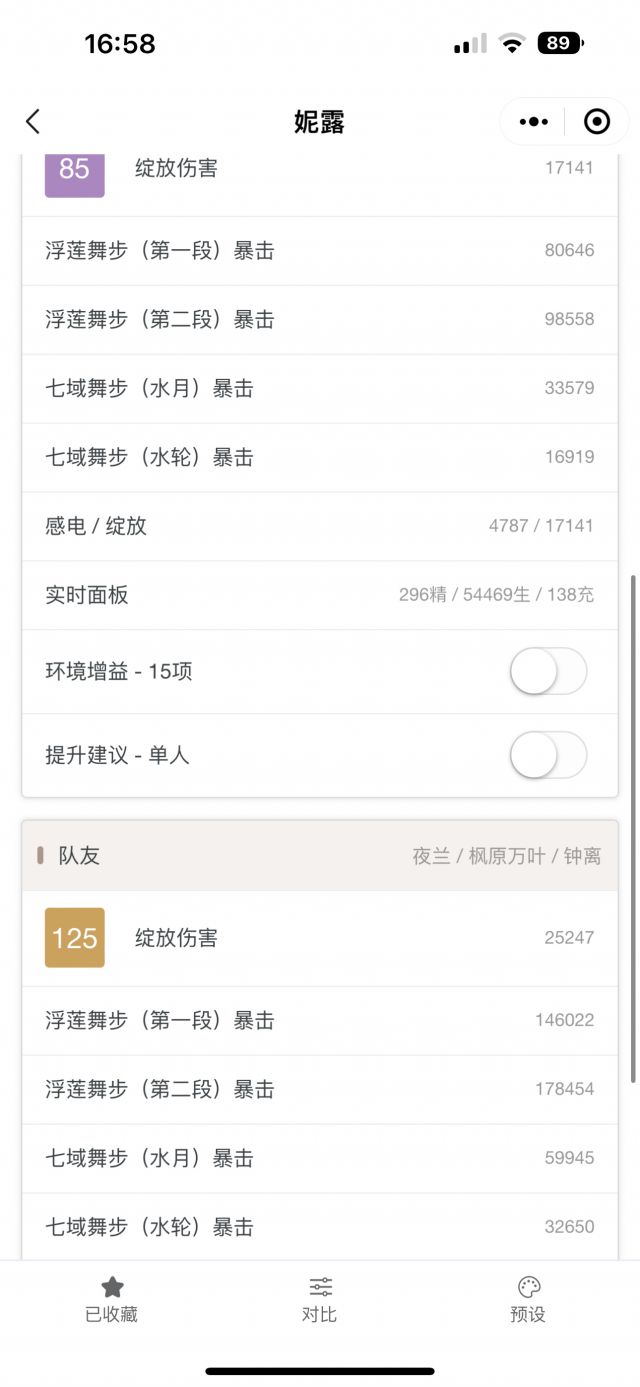Open the 预设 tab

528,1299
